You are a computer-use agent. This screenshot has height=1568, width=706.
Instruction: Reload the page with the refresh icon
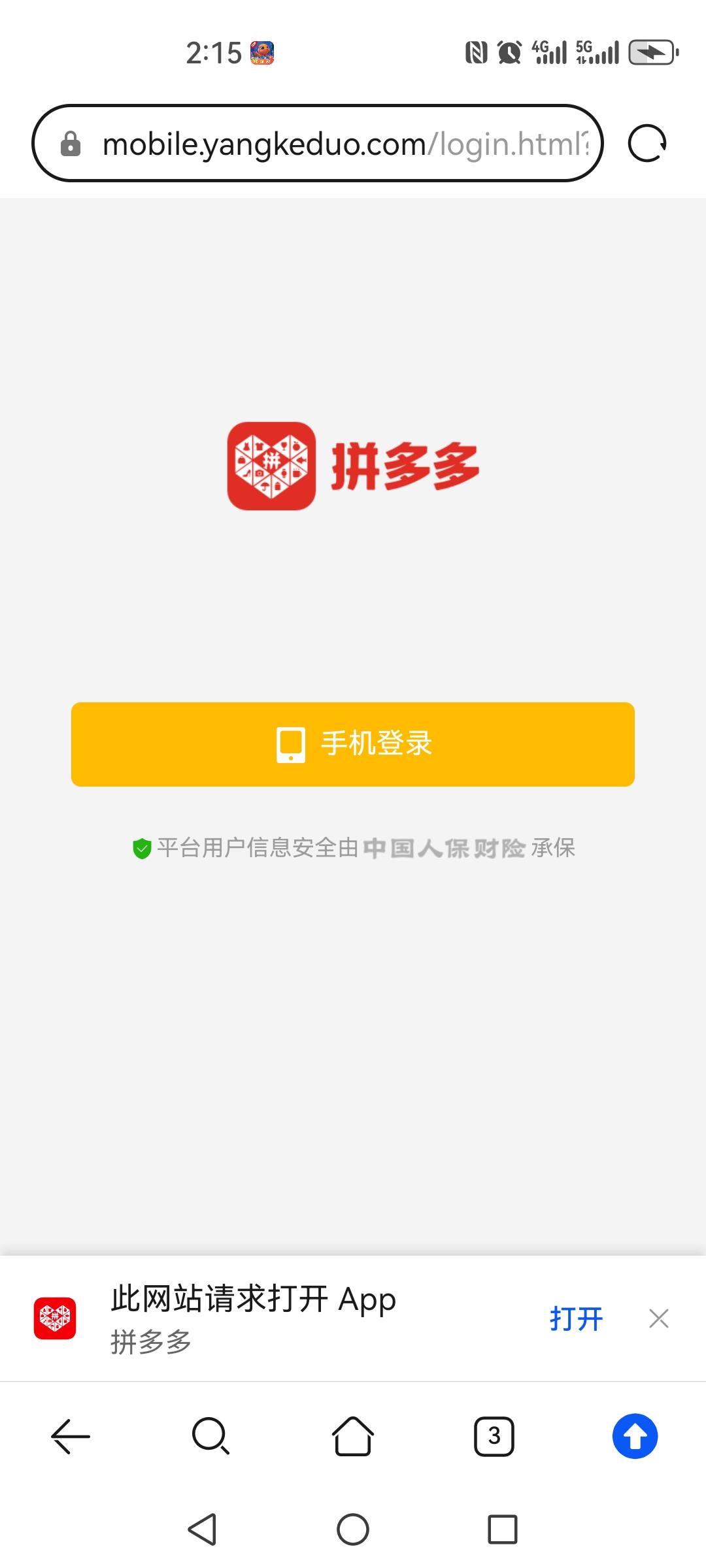point(647,143)
